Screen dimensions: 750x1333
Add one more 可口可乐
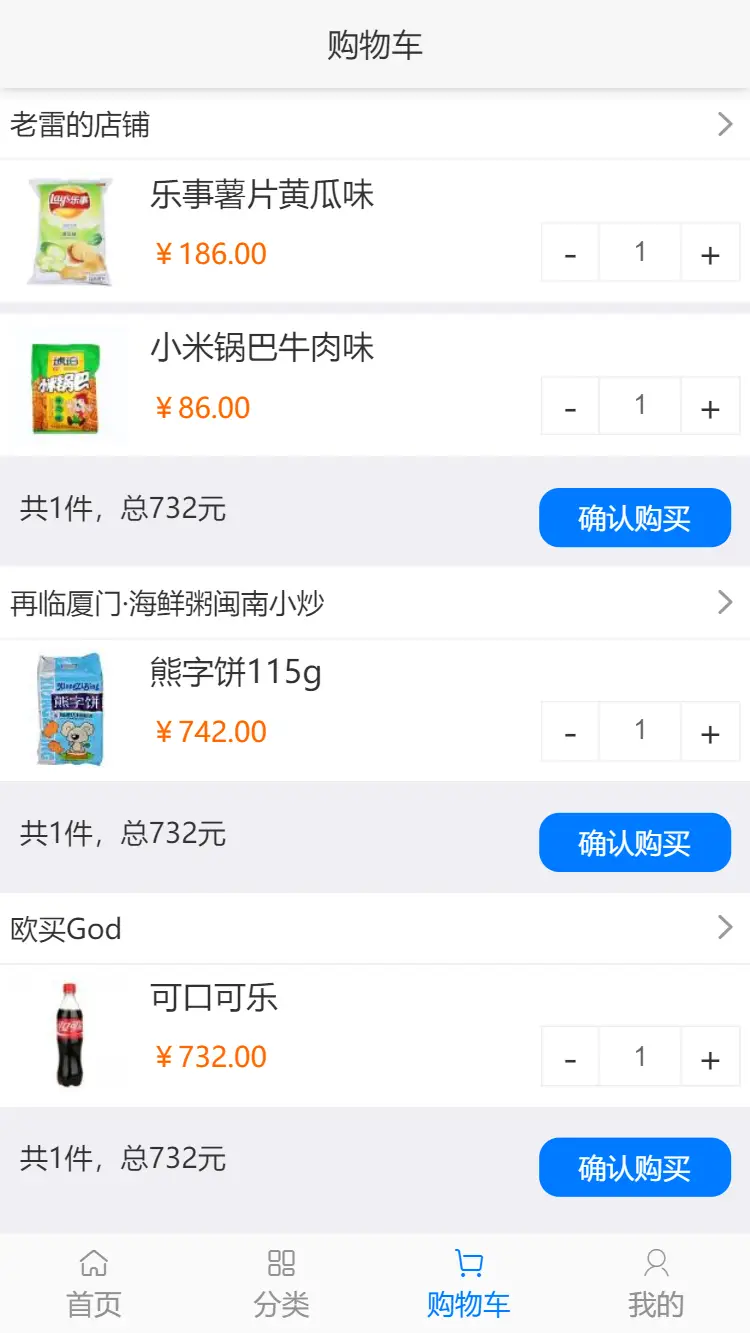pos(710,1056)
